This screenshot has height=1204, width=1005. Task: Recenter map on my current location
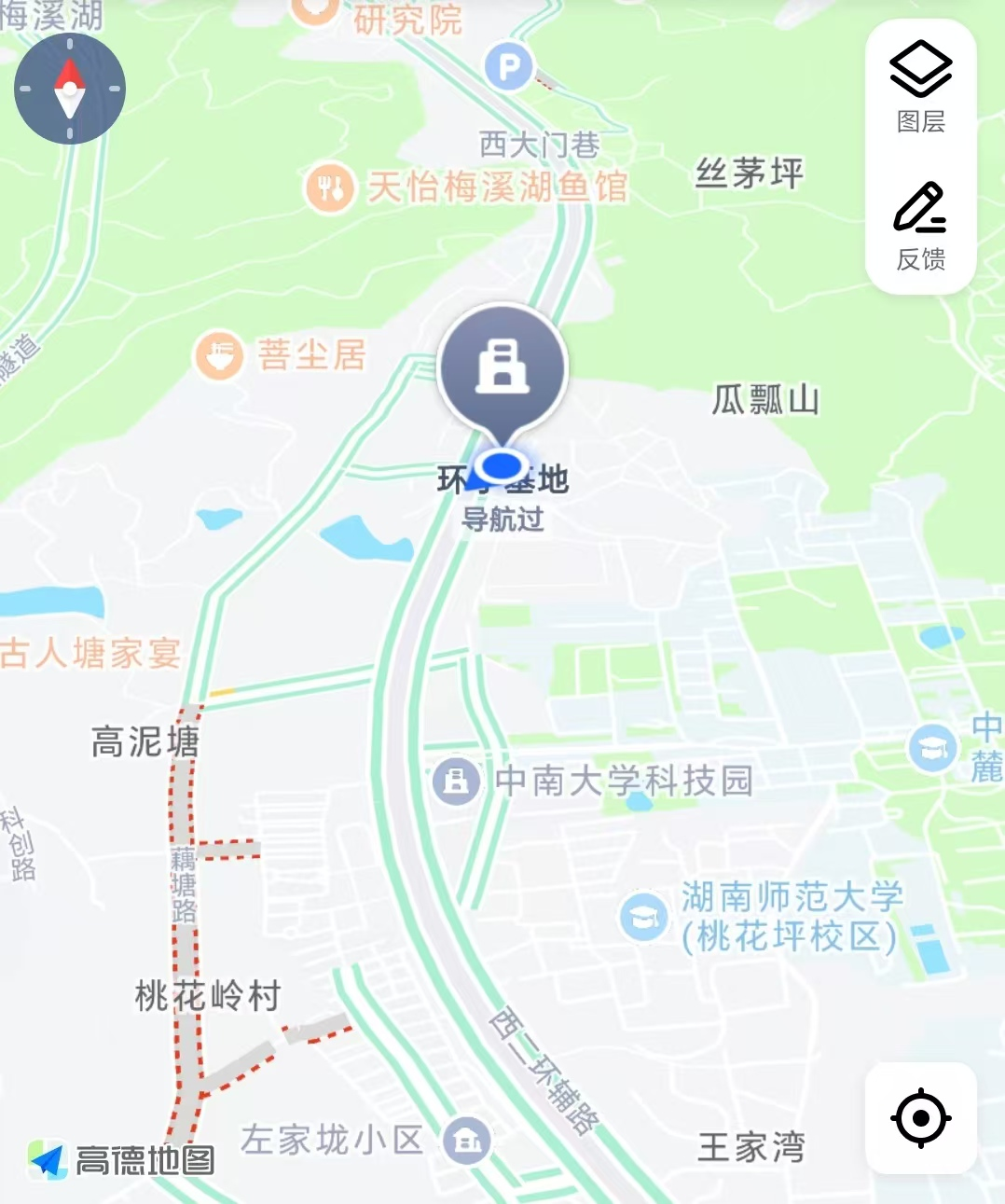(920, 1117)
